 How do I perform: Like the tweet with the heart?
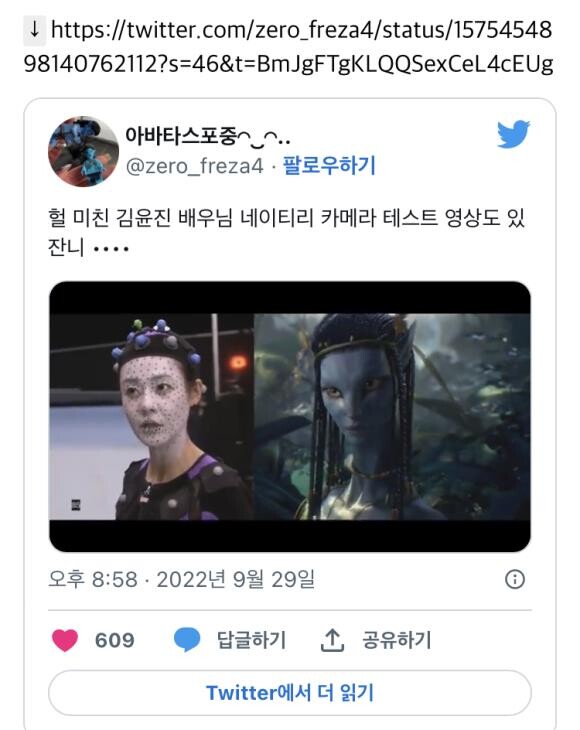(65, 640)
